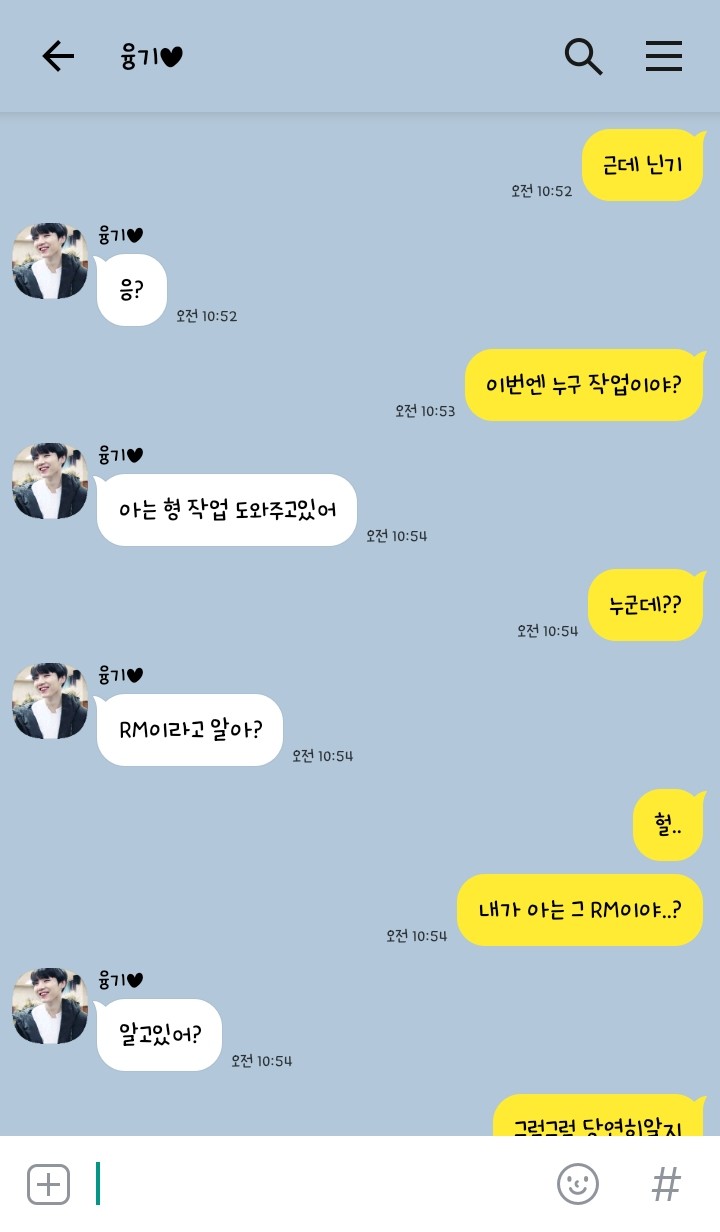Open the emoticon picker
This screenshot has width=720, height=1232.
point(577,1185)
